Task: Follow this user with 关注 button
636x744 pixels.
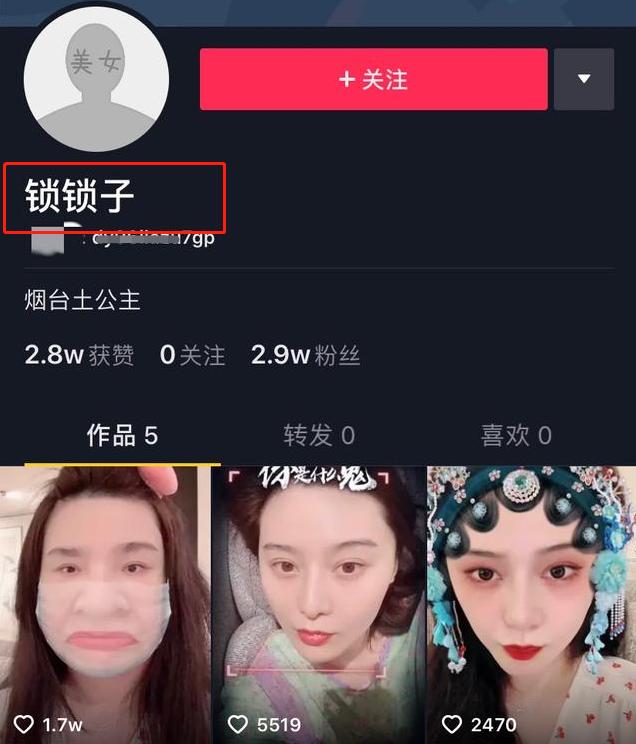Action: [373, 79]
